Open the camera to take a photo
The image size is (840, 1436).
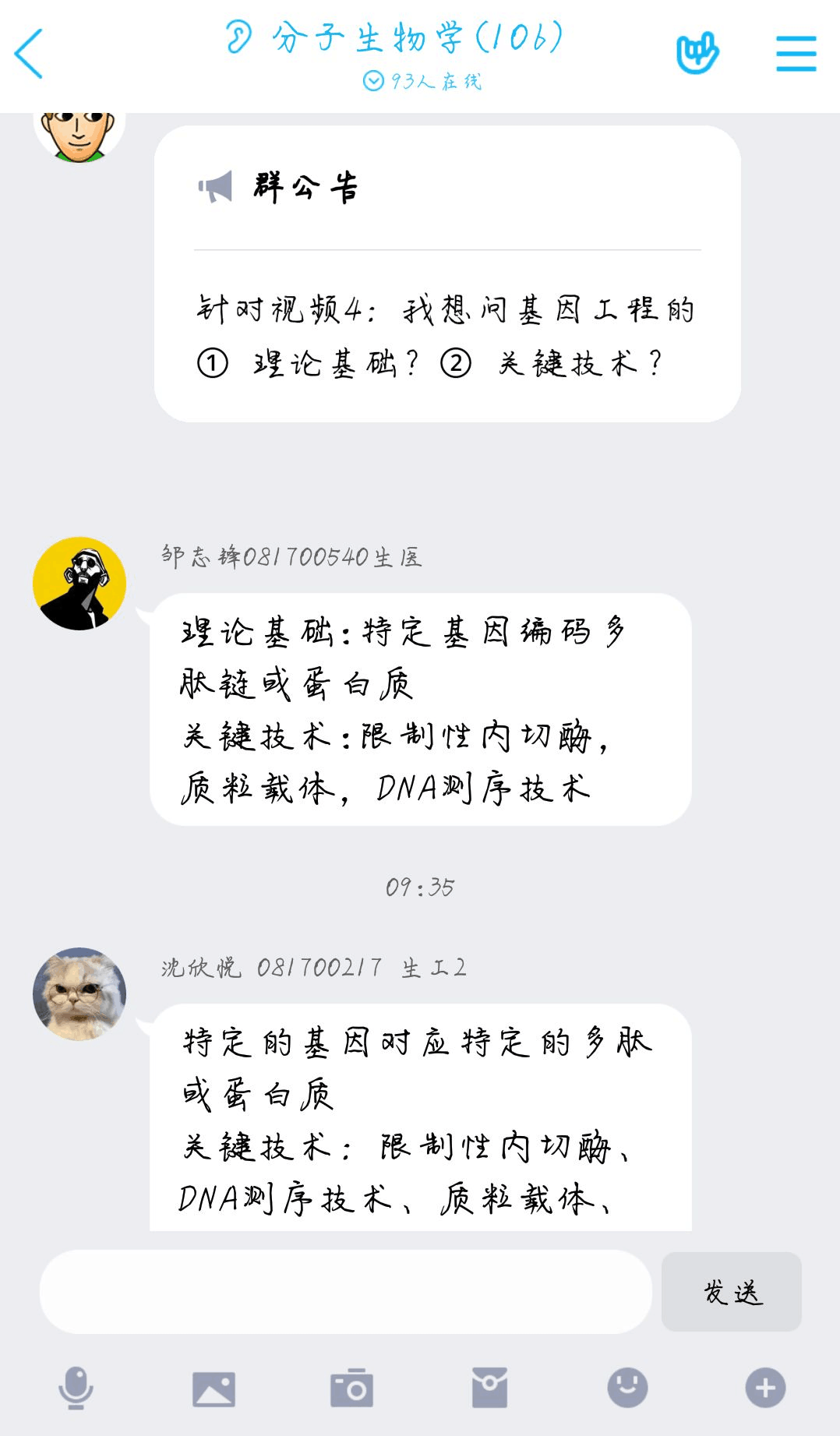[x=351, y=1388]
